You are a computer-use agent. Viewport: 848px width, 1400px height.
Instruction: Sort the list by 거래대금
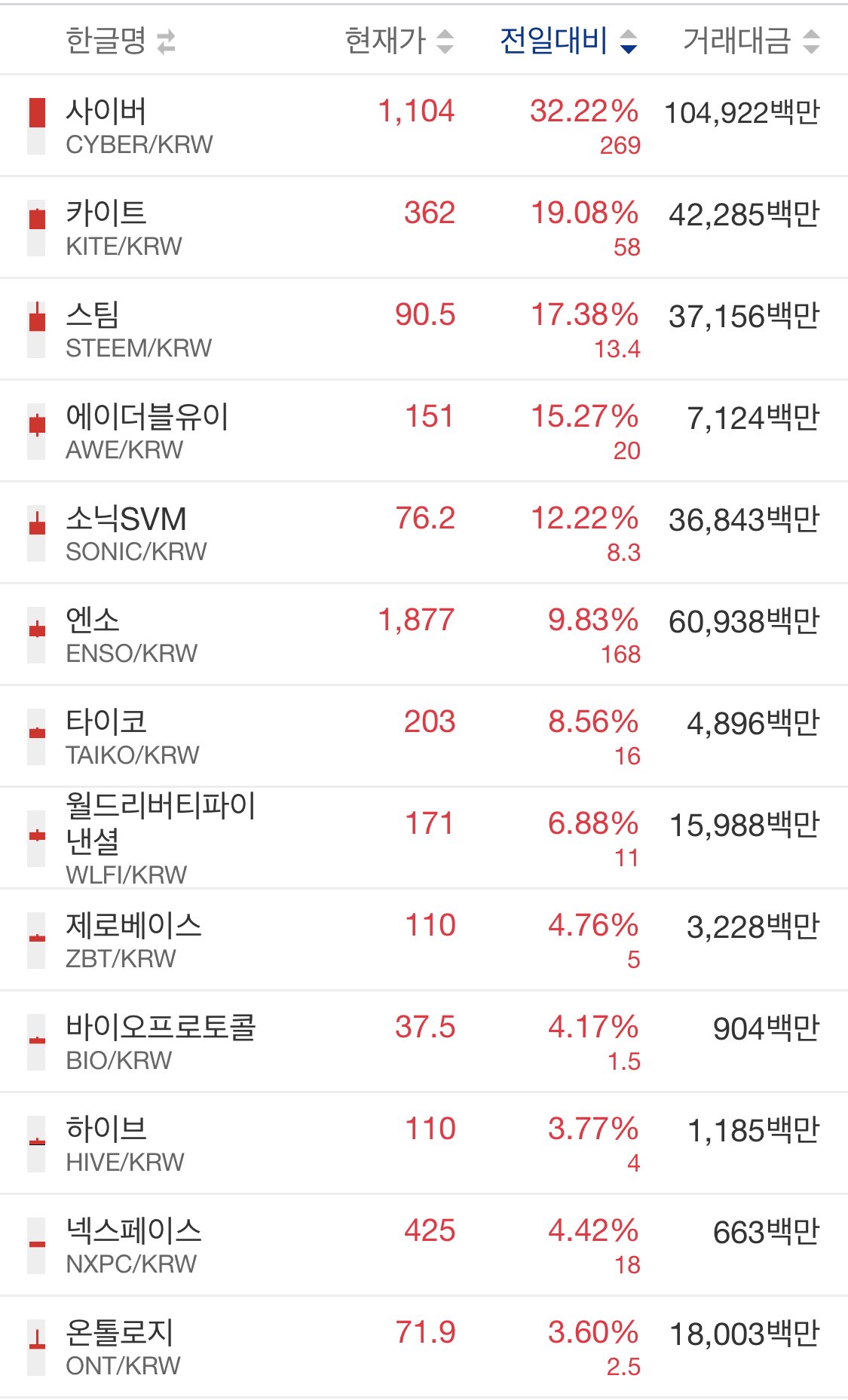750,41
